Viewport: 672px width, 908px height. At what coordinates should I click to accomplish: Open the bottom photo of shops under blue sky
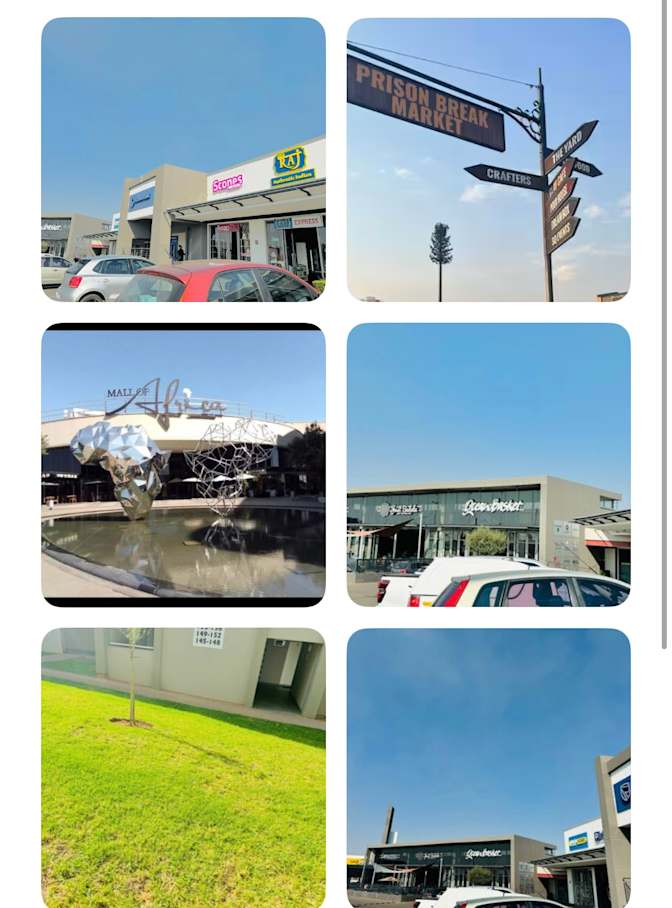pyautogui.click(x=488, y=768)
